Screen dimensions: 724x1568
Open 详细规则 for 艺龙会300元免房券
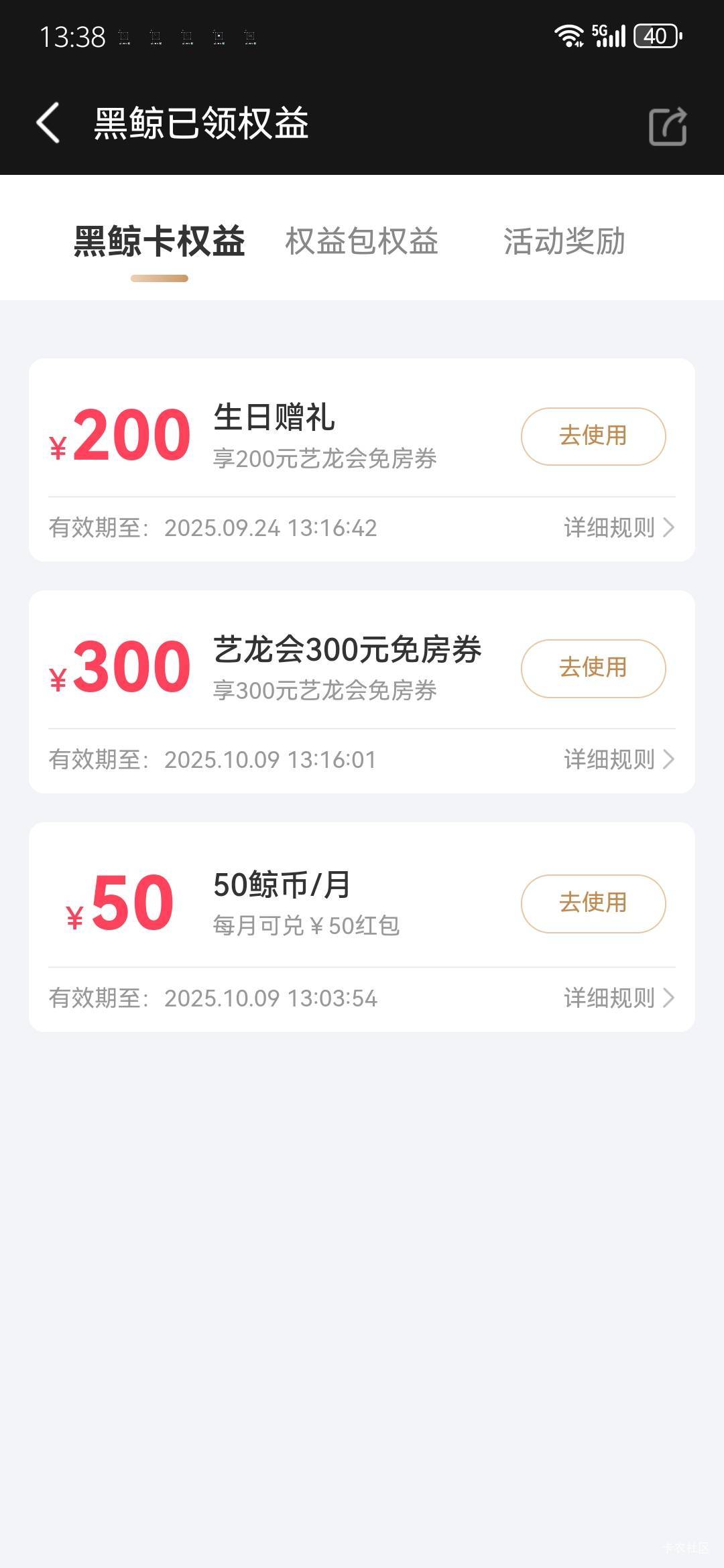click(619, 760)
